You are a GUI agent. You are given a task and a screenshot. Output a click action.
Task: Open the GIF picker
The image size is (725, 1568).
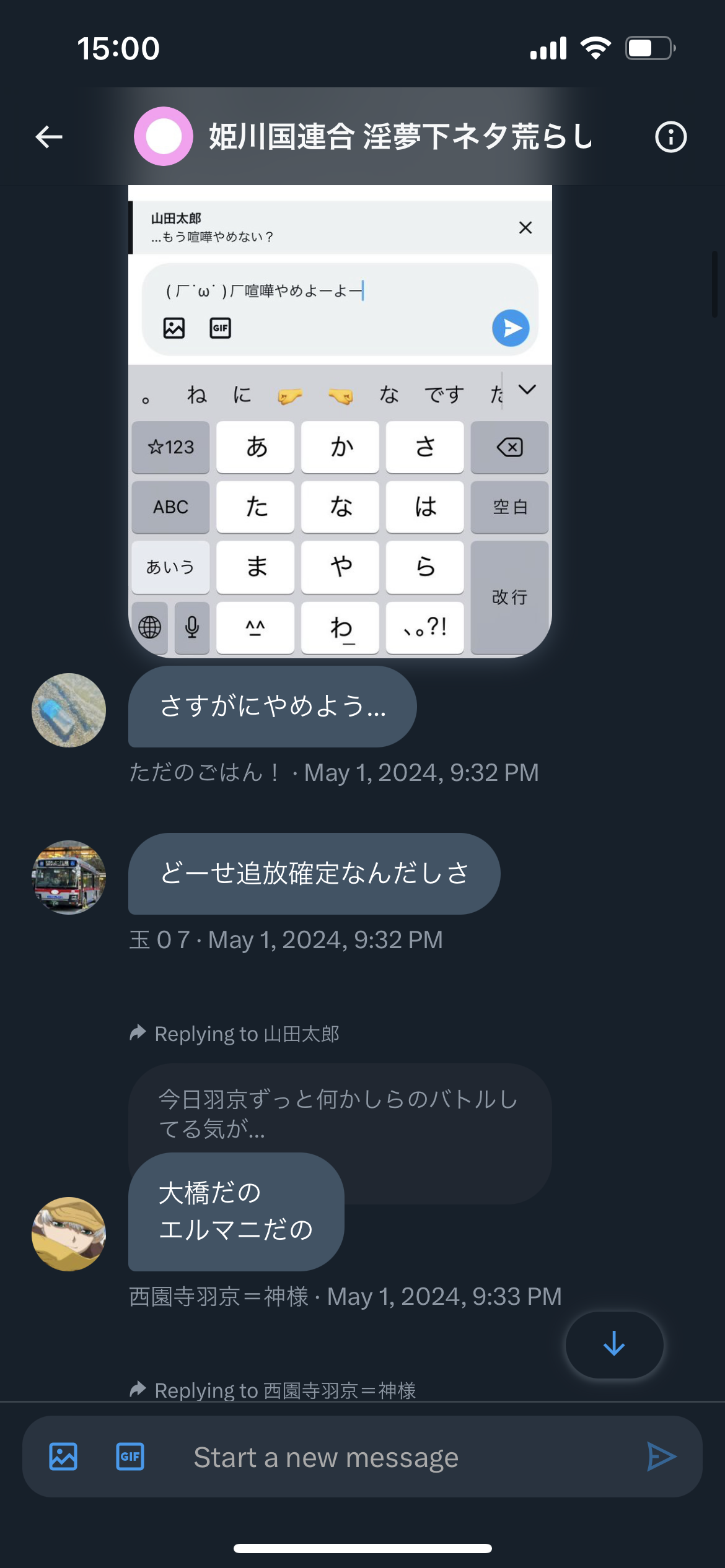(130, 1457)
